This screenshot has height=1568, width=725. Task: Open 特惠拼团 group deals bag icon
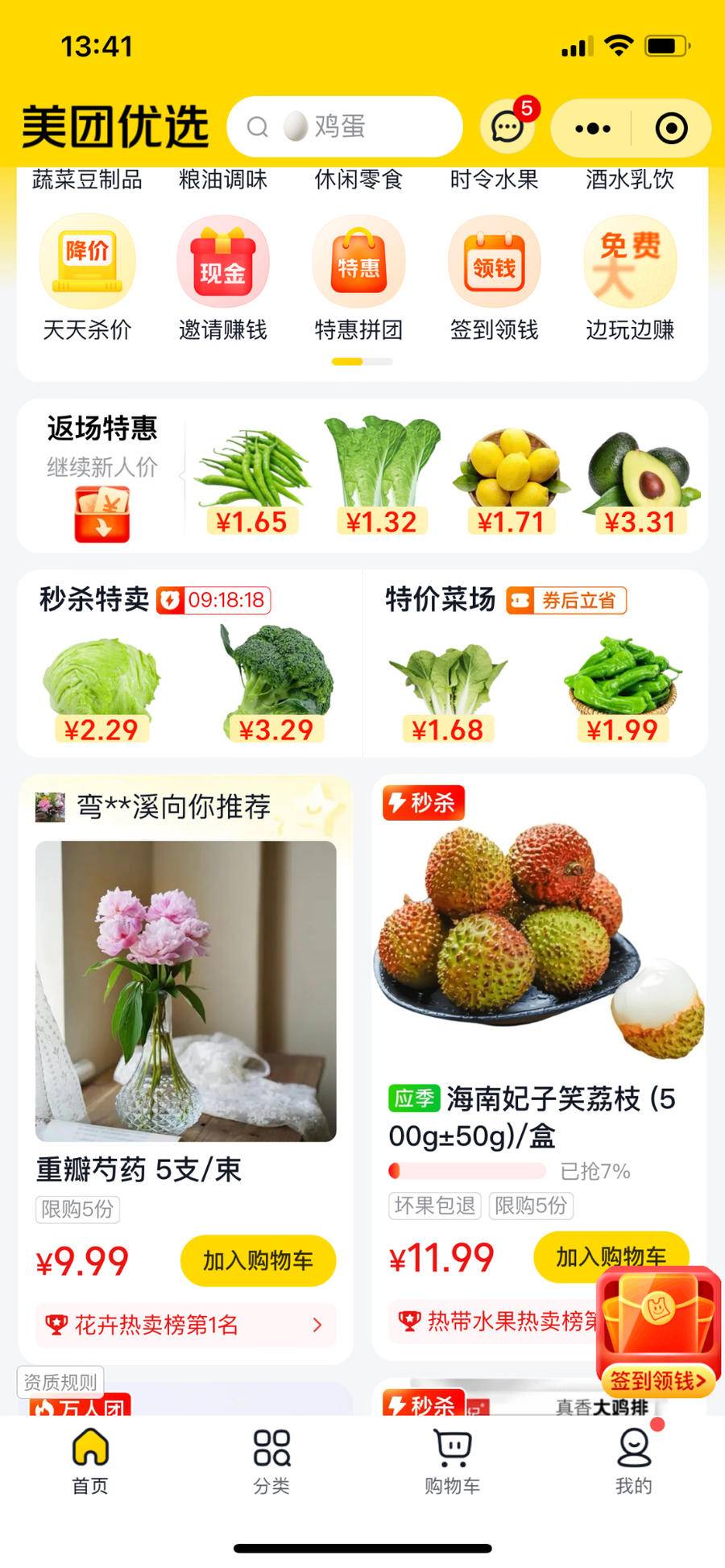[358, 260]
